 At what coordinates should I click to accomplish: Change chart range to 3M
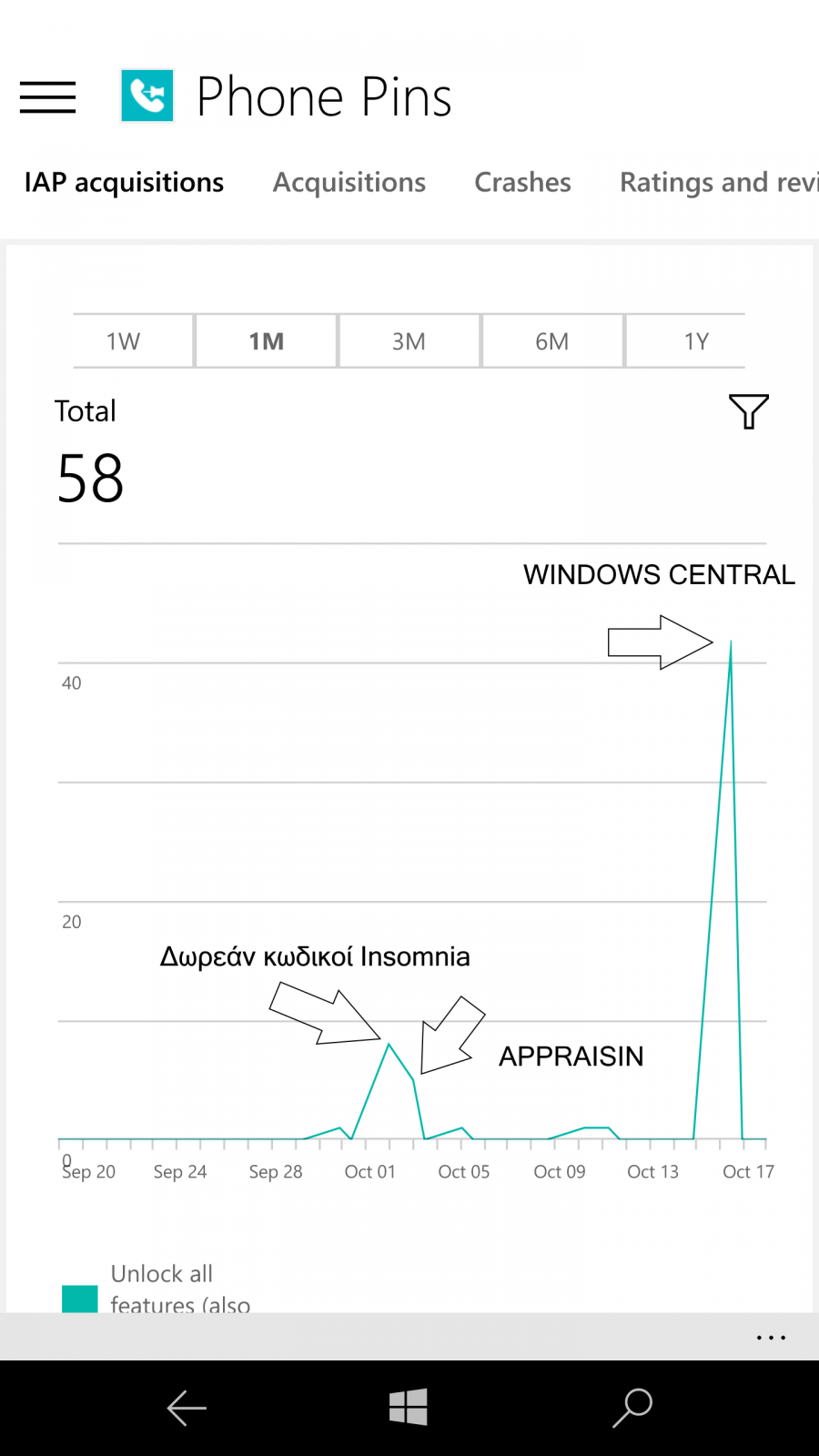[x=409, y=341]
